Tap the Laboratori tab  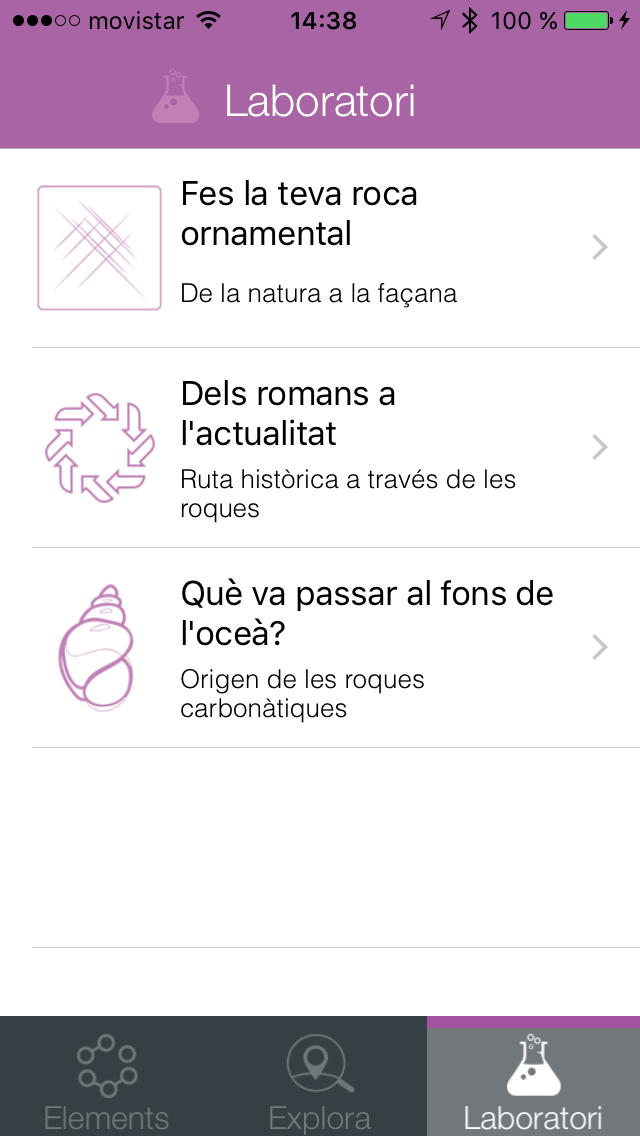533,1080
